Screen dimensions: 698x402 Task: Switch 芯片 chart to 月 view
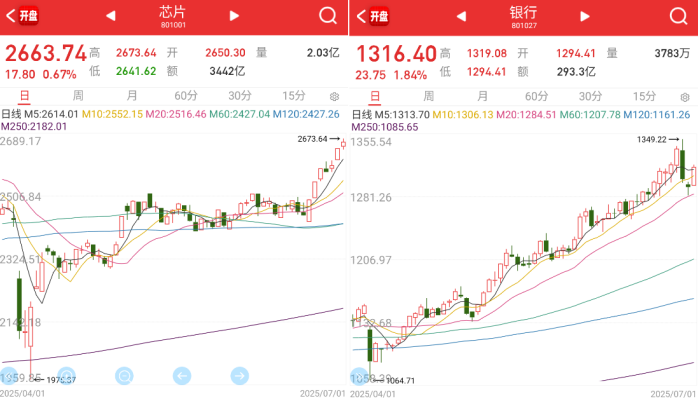132,96
